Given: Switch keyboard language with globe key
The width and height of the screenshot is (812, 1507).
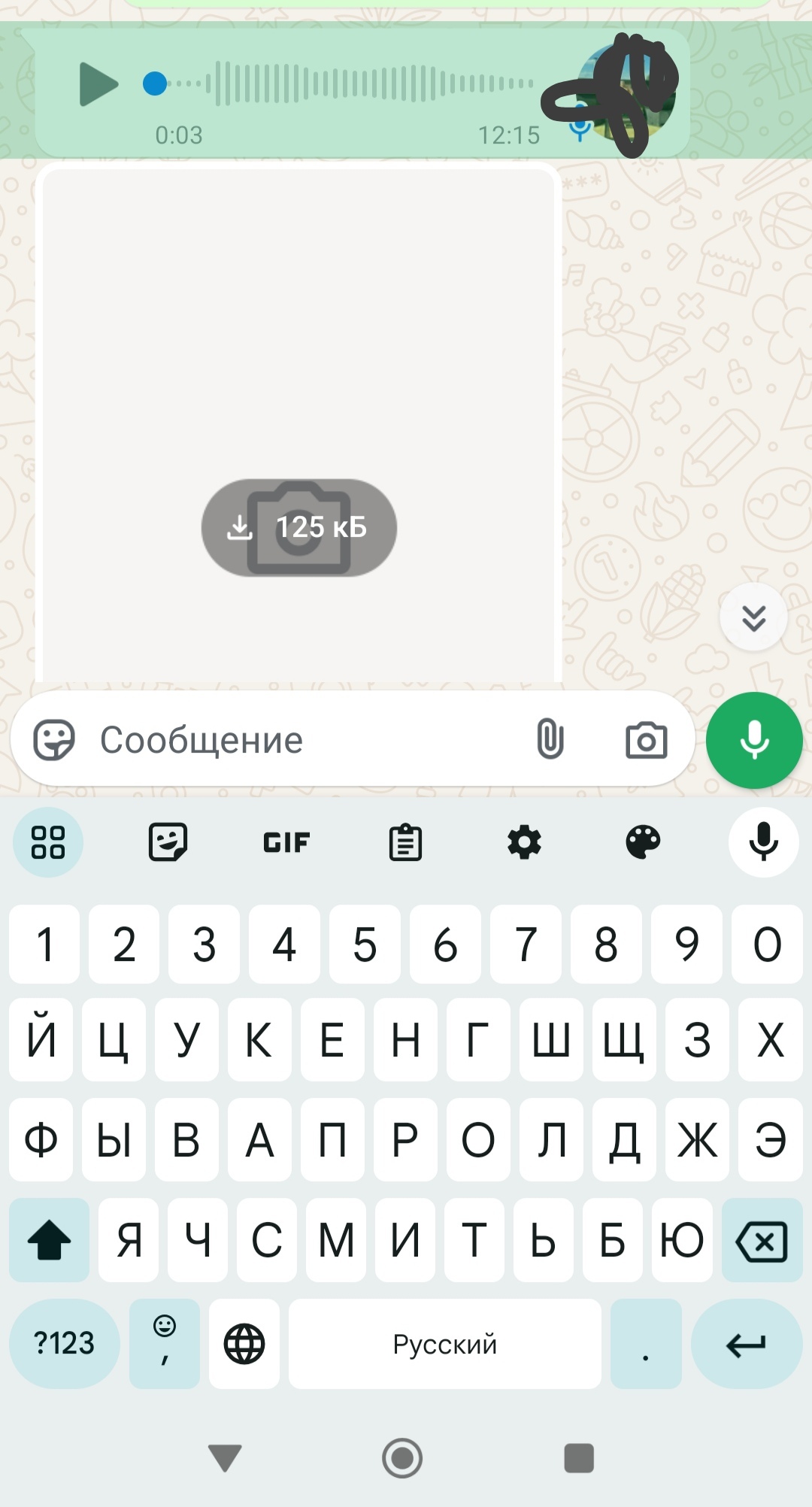Looking at the screenshot, I should (244, 1344).
